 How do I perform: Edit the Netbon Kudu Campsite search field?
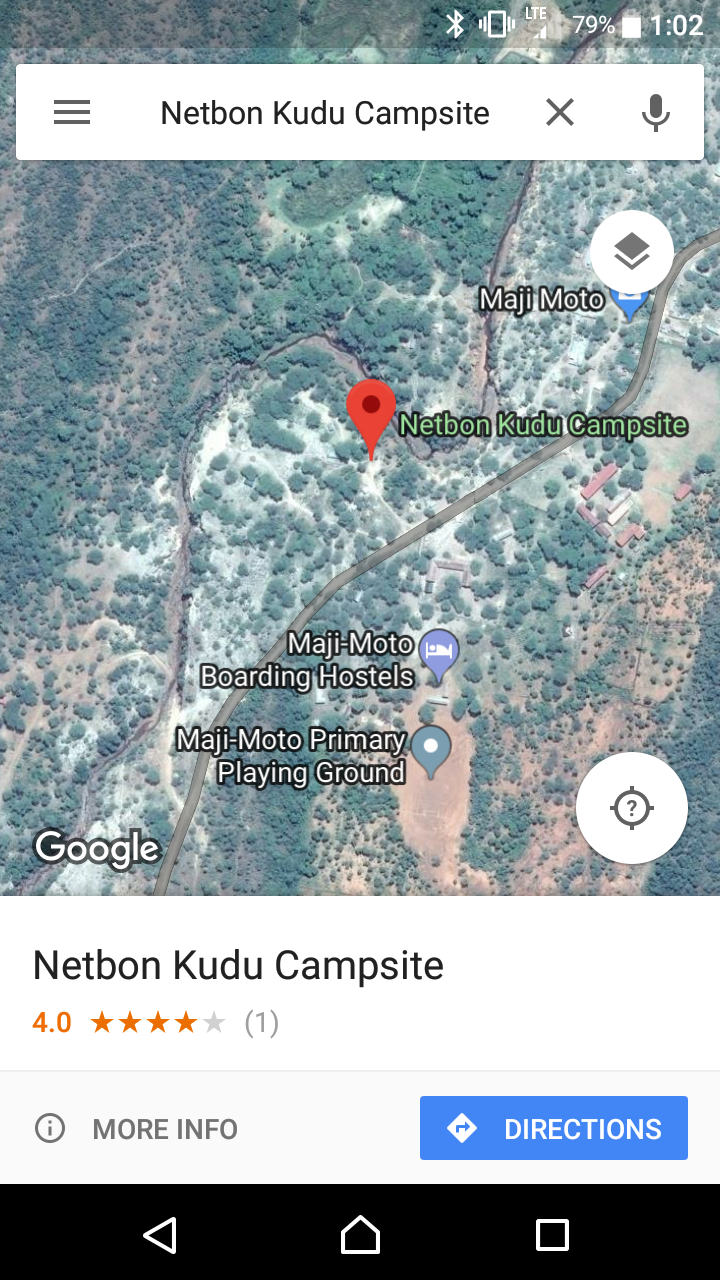[325, 113]
